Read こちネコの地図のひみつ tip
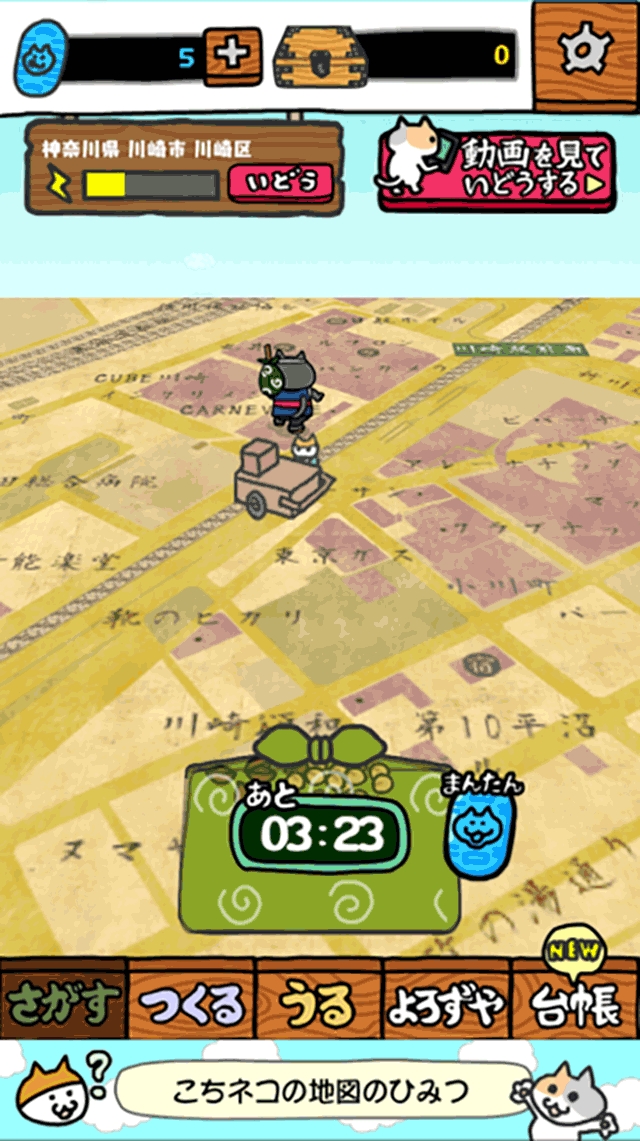 point(322,1091)
